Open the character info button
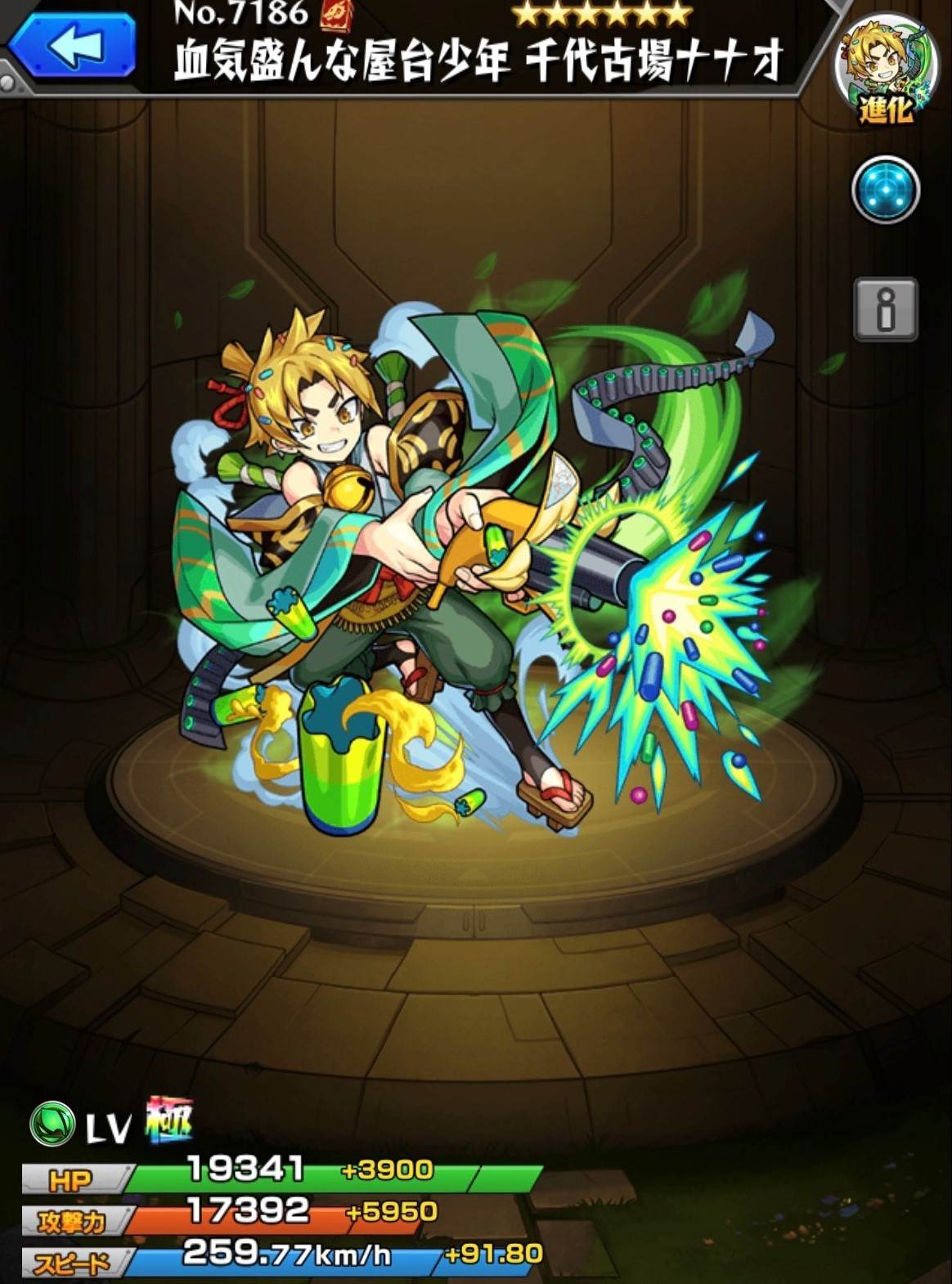 point(886,309)
